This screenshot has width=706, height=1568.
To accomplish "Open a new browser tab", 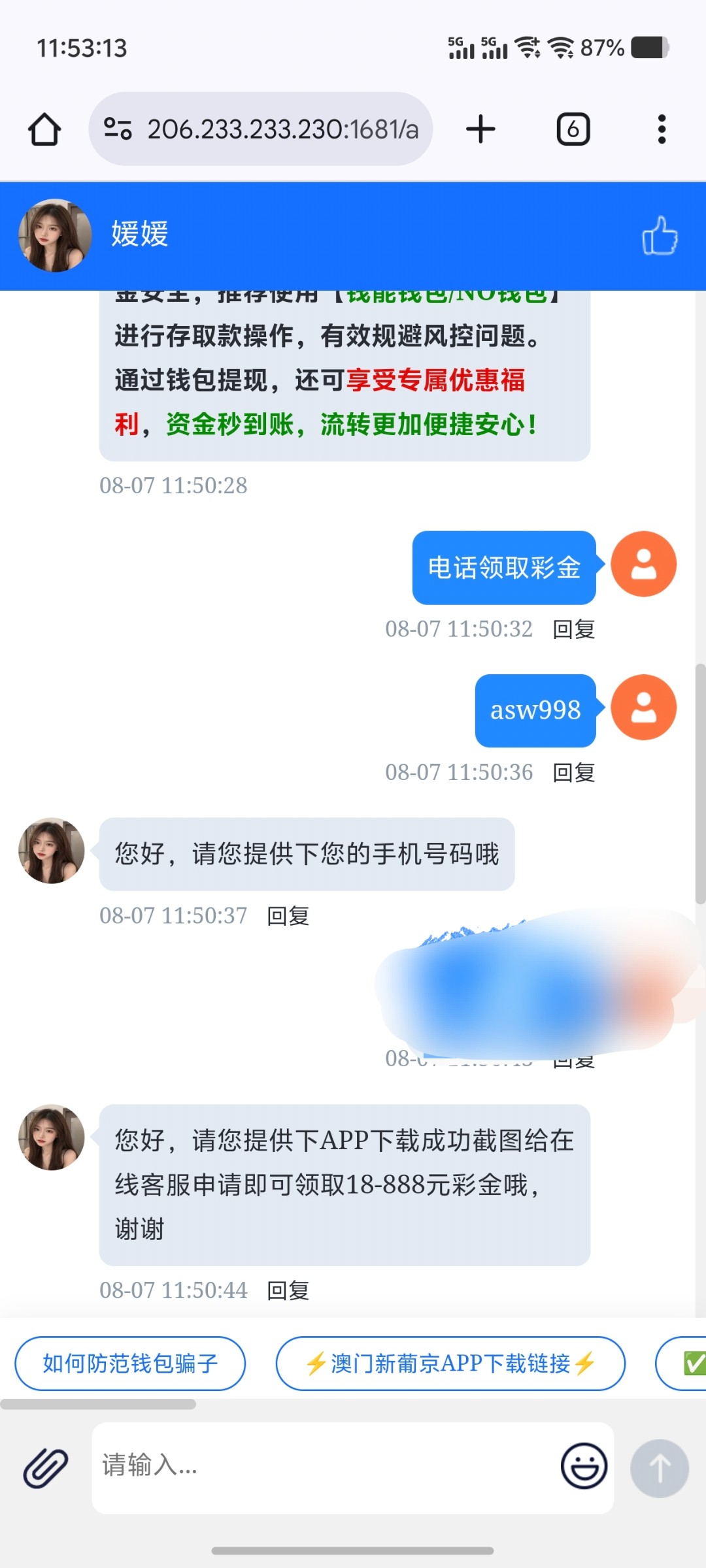I will pyautogui.click(x=480, y=129).
